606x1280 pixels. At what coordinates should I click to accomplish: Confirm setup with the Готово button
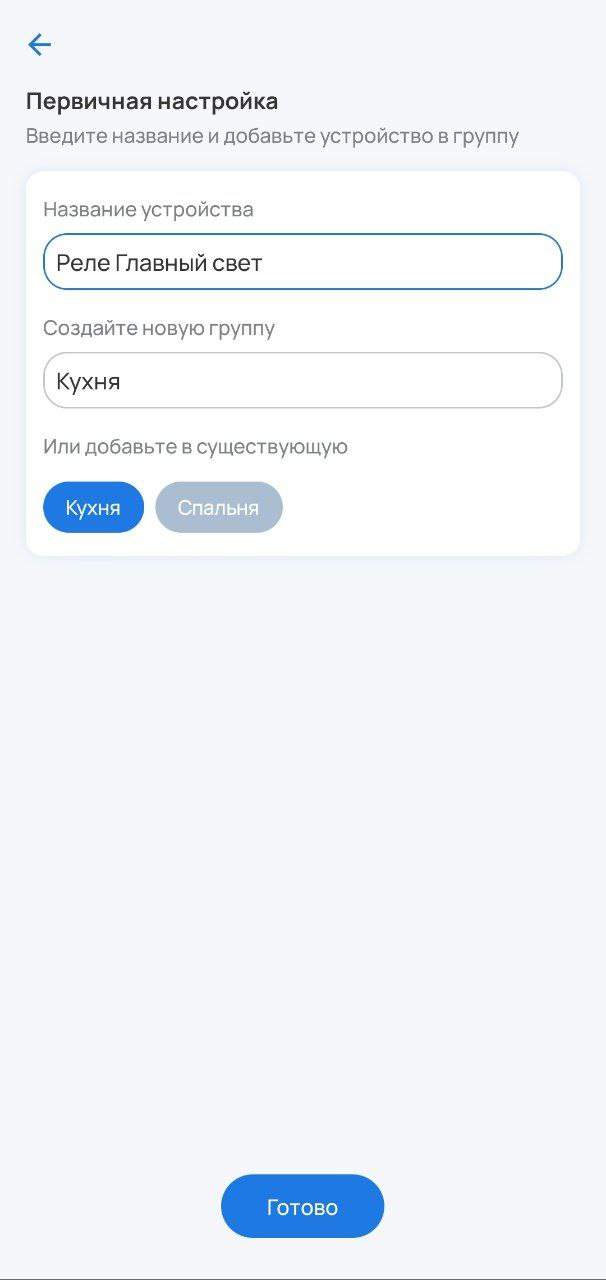pyautogui.click(x=302, y=1206)
